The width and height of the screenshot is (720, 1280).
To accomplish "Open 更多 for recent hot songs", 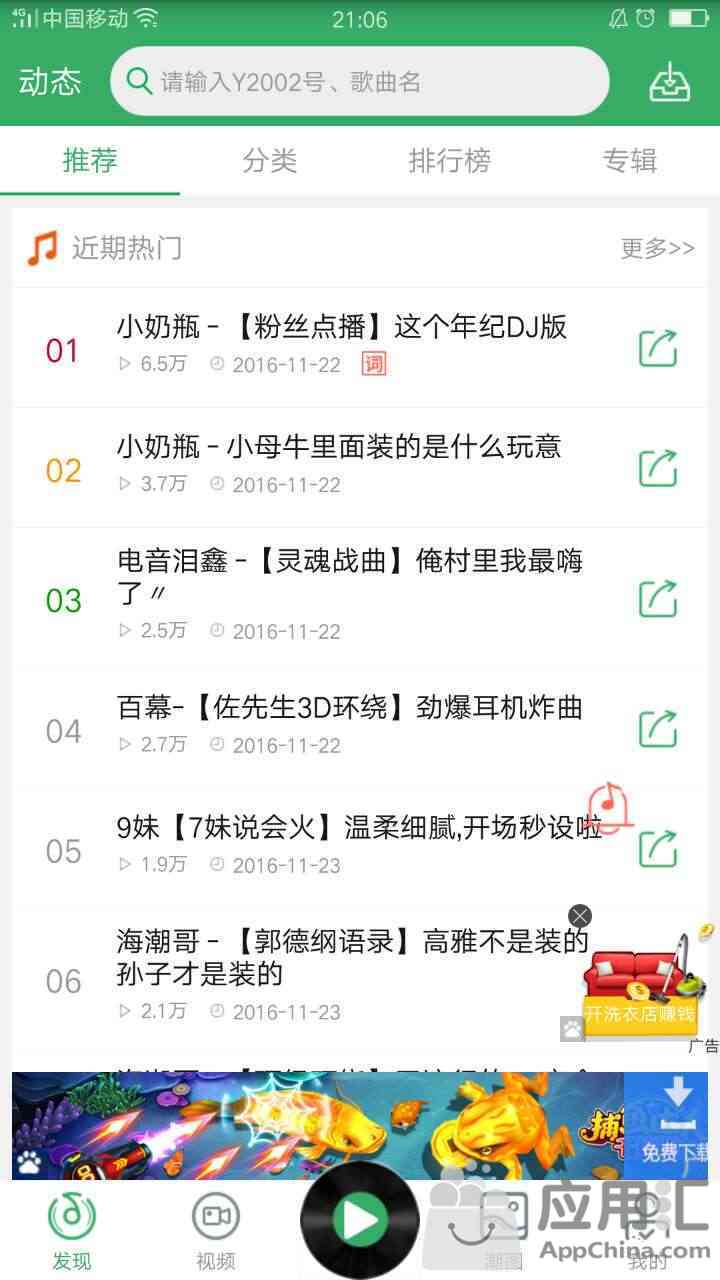I will coord(657,248).
